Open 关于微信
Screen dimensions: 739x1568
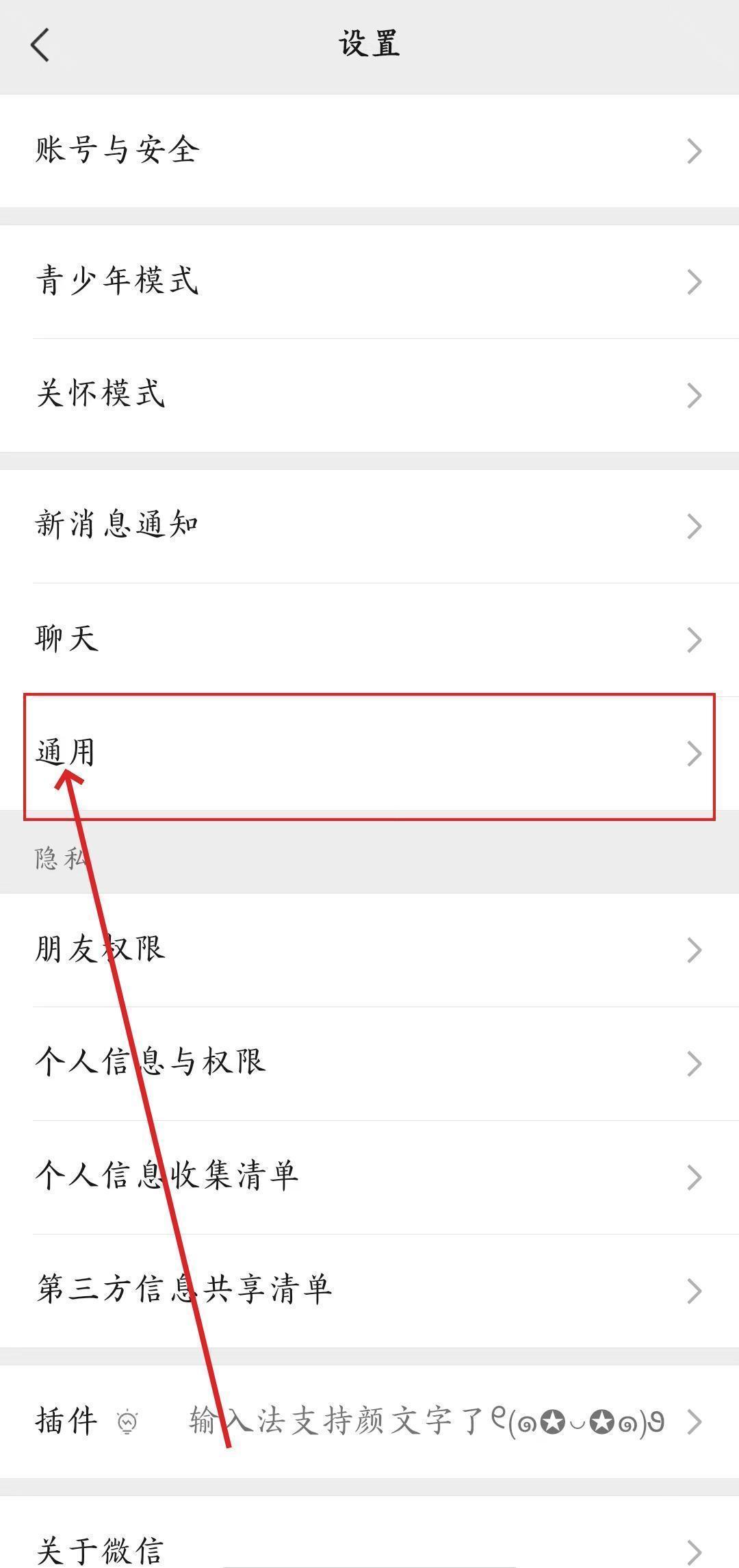point(369,1549)
